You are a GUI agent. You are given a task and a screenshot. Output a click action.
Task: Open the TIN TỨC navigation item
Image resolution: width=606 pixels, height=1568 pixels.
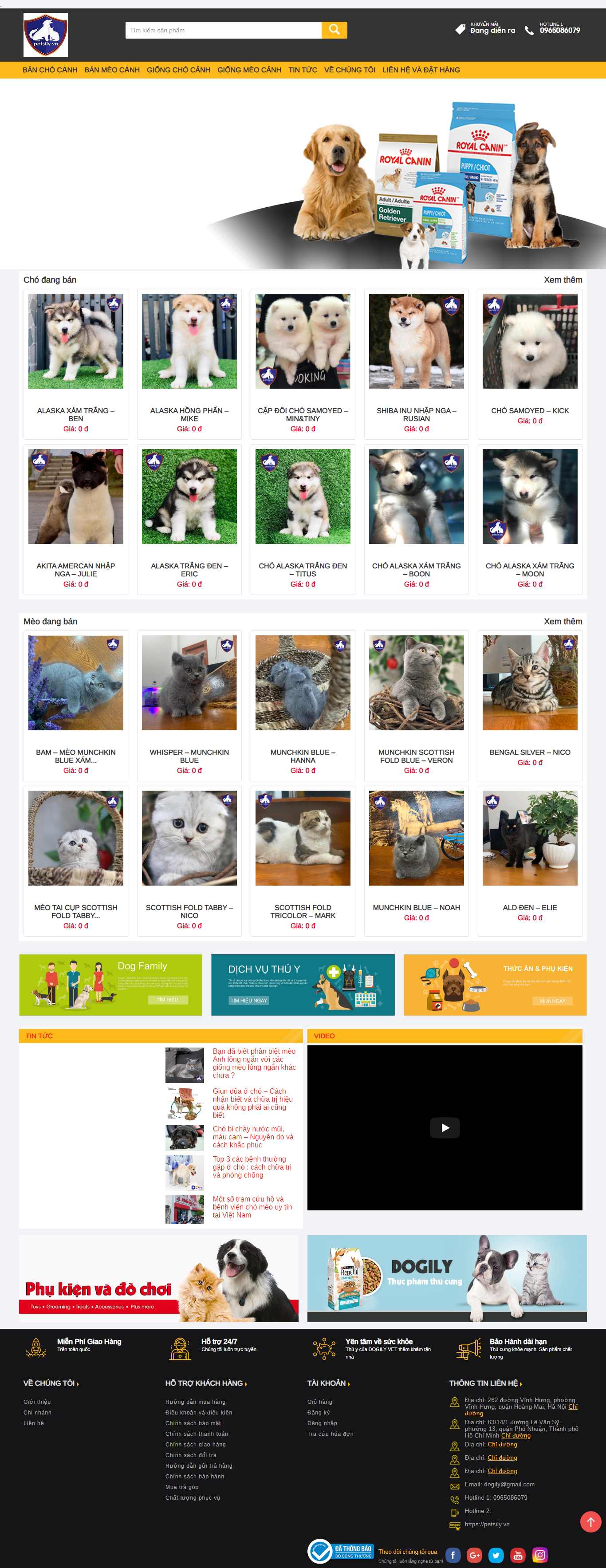pos(303,70)
